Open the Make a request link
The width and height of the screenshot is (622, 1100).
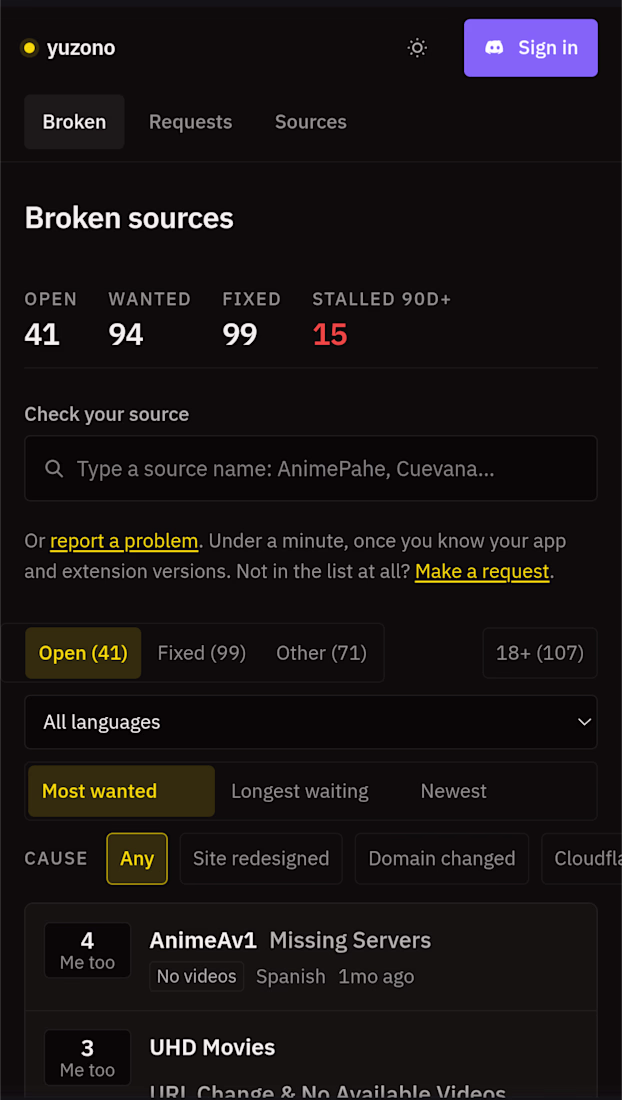point(482,572)
